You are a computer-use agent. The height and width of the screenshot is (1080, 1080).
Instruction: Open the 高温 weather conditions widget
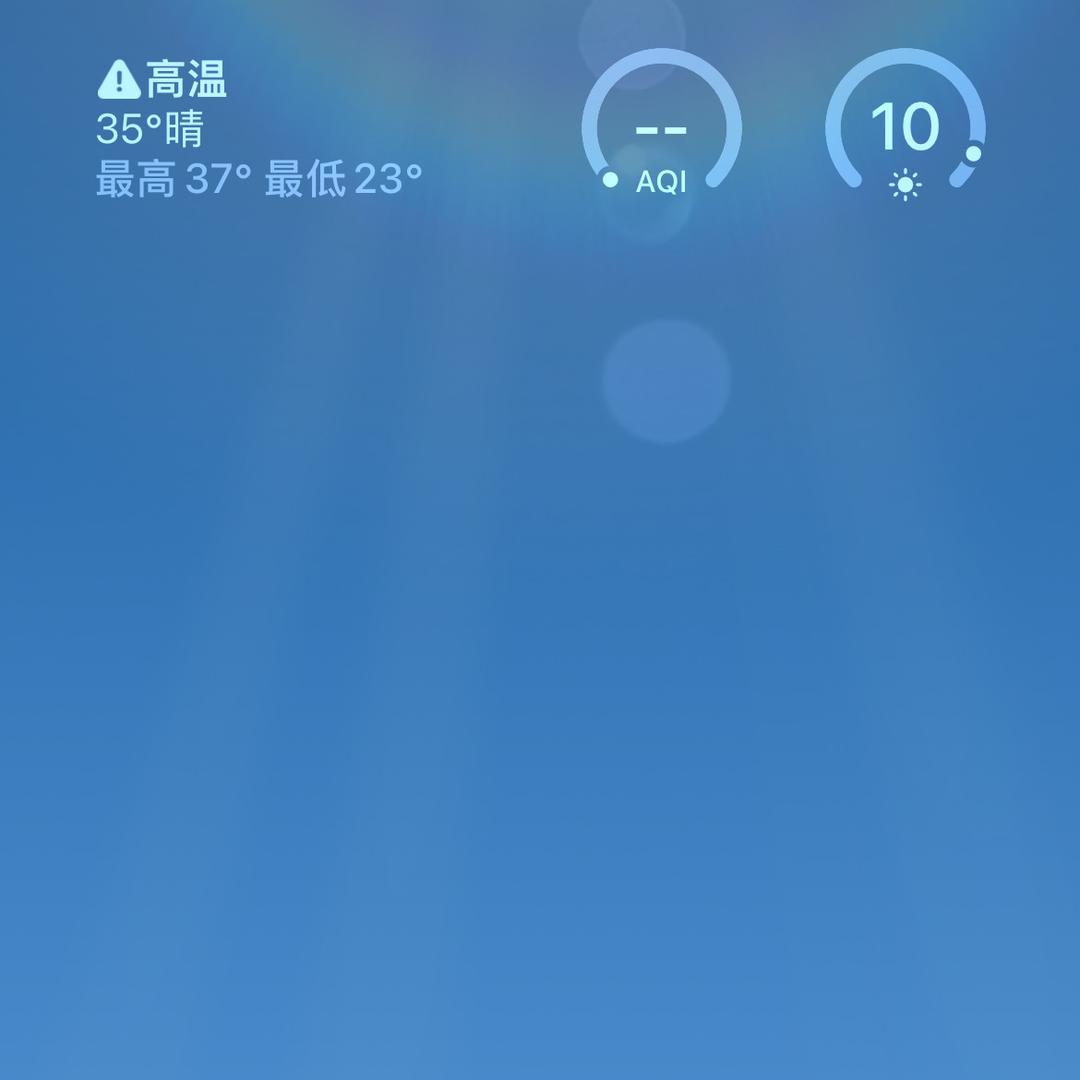[260, 130]
